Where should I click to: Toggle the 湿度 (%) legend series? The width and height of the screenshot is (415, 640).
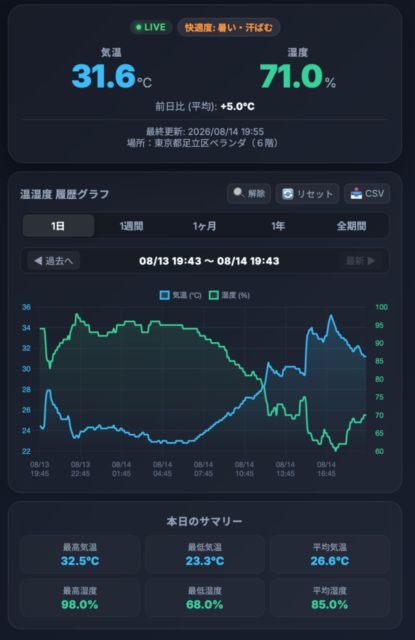pyautogui.click(x=229, y=295)
